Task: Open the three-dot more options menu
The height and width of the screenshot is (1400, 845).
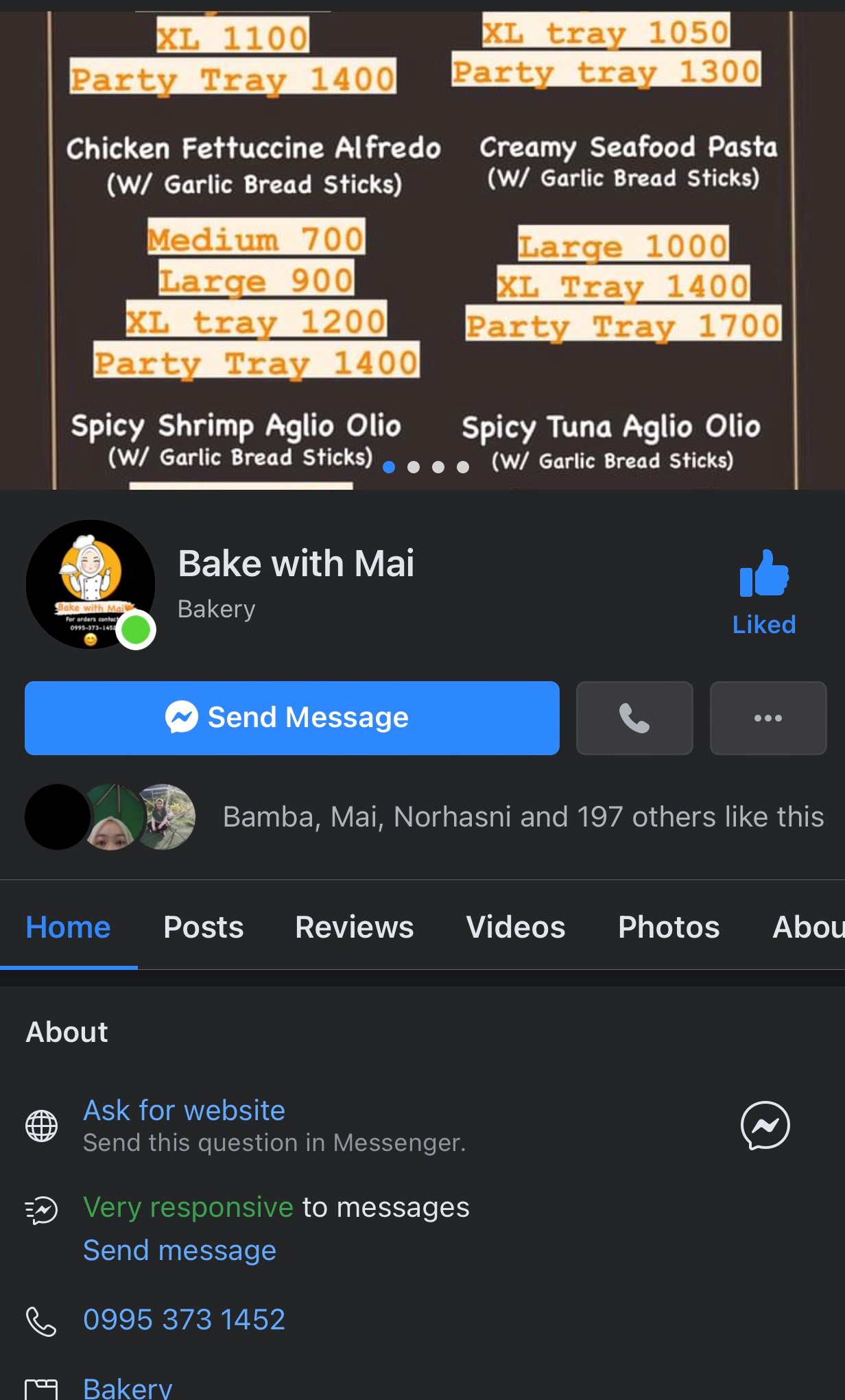Action: (x=767, y=717)
